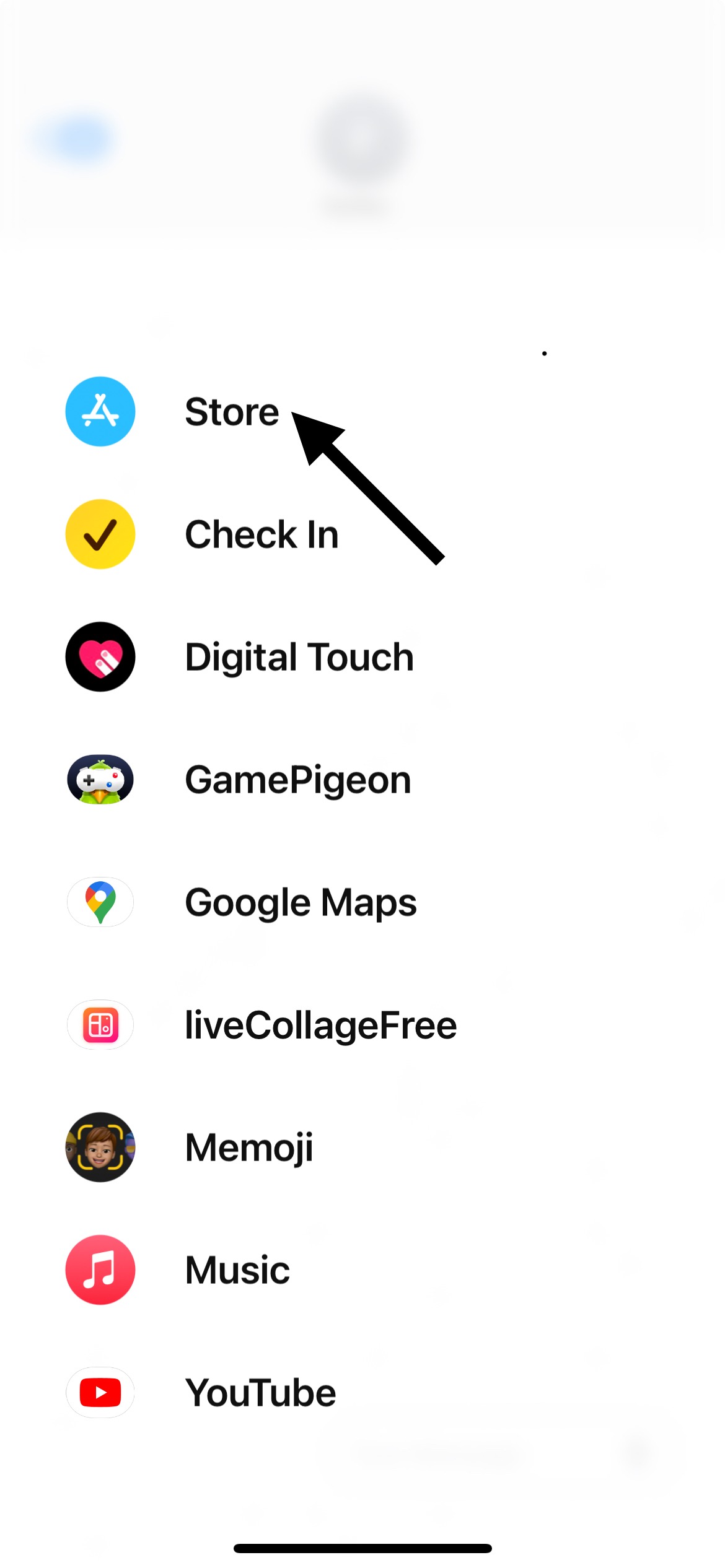Open Music from the list
This screenshot has height=1568, width=725.
point(237,1270)
